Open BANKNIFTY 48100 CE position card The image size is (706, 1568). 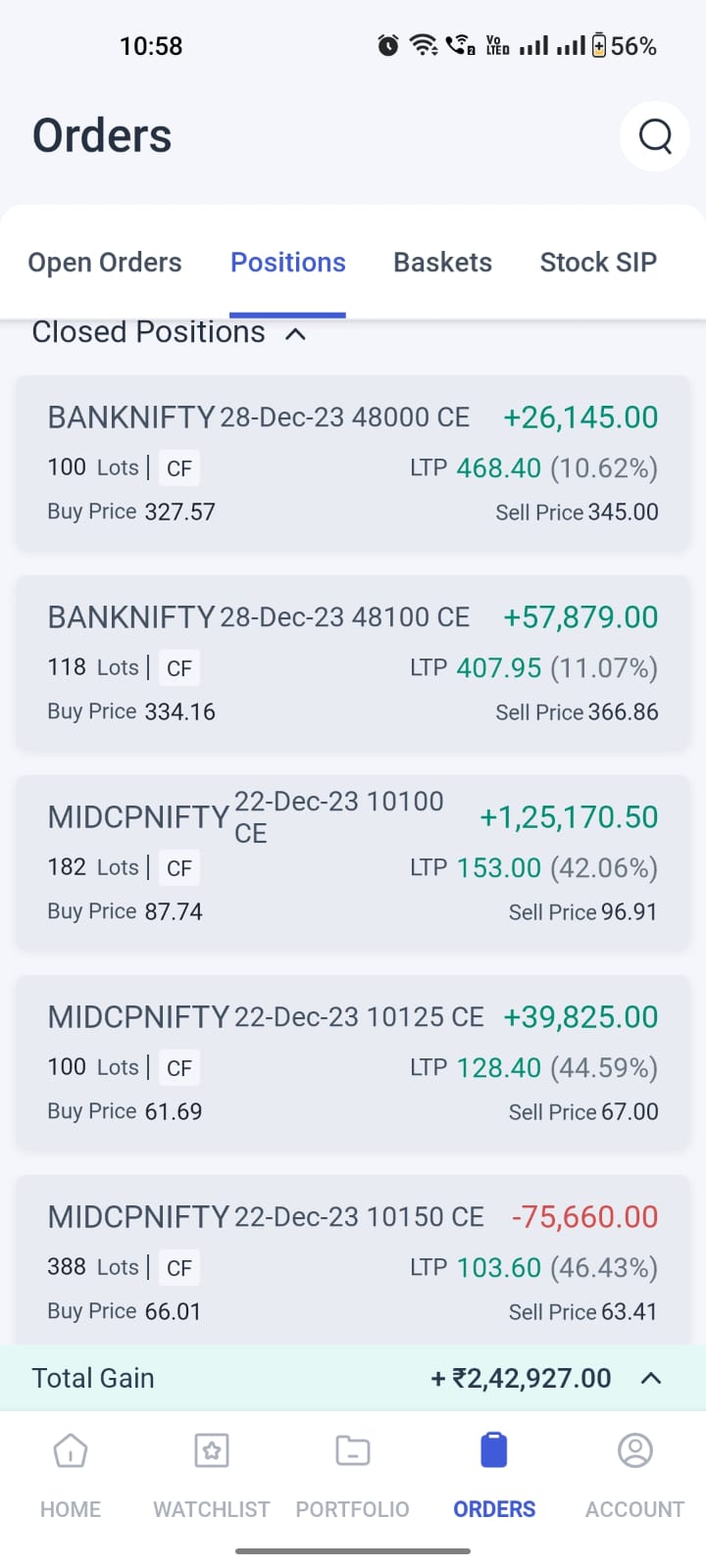(353, 663)
